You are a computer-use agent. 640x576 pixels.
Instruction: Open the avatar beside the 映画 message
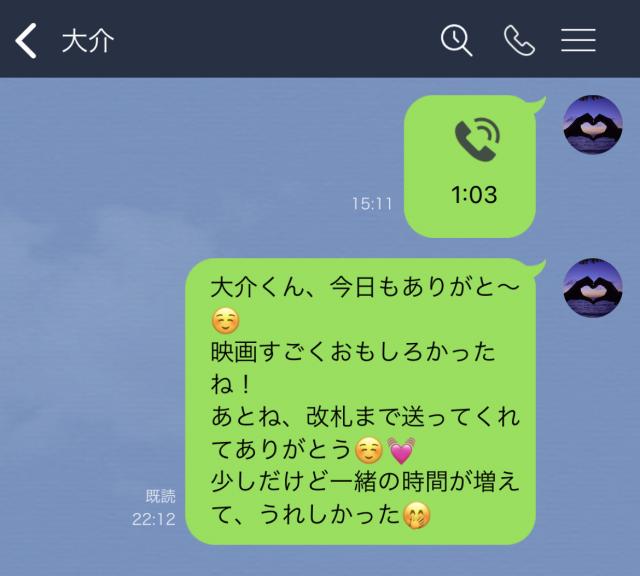(x=594, y=288)
